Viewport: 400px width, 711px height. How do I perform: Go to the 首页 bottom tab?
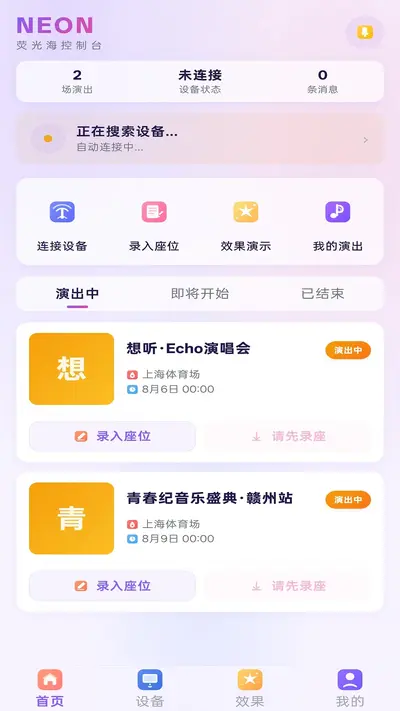(50, 688)
